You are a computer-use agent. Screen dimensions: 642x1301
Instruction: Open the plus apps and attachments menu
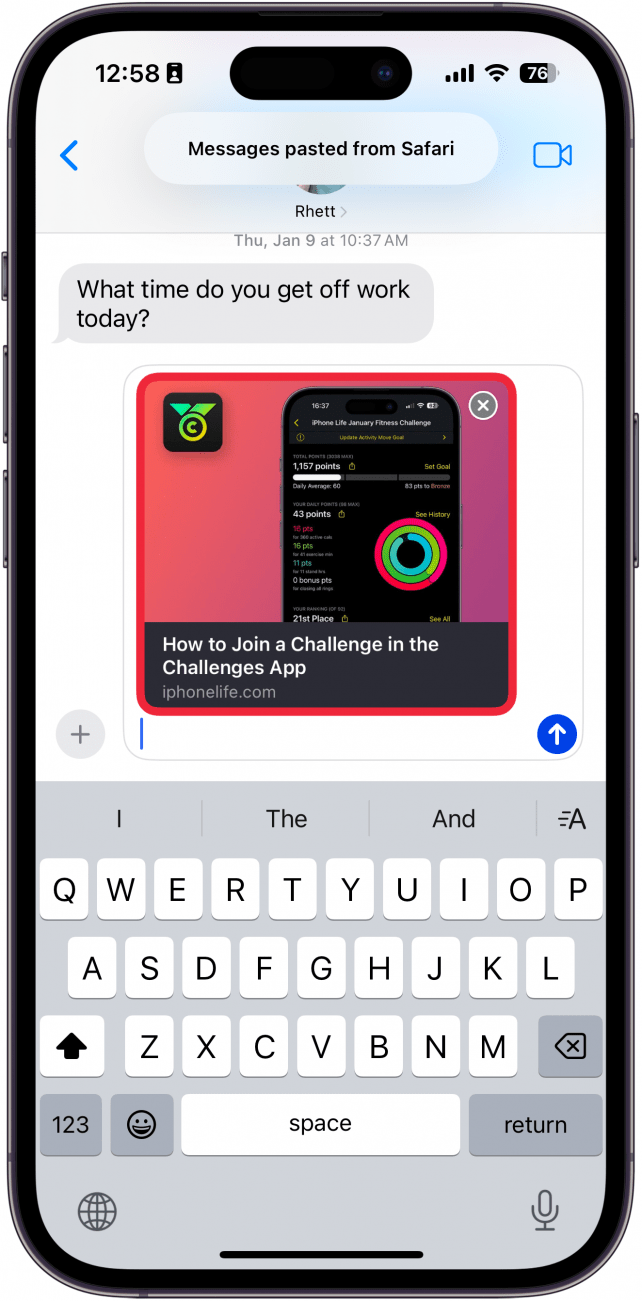[x=81, y=735]
